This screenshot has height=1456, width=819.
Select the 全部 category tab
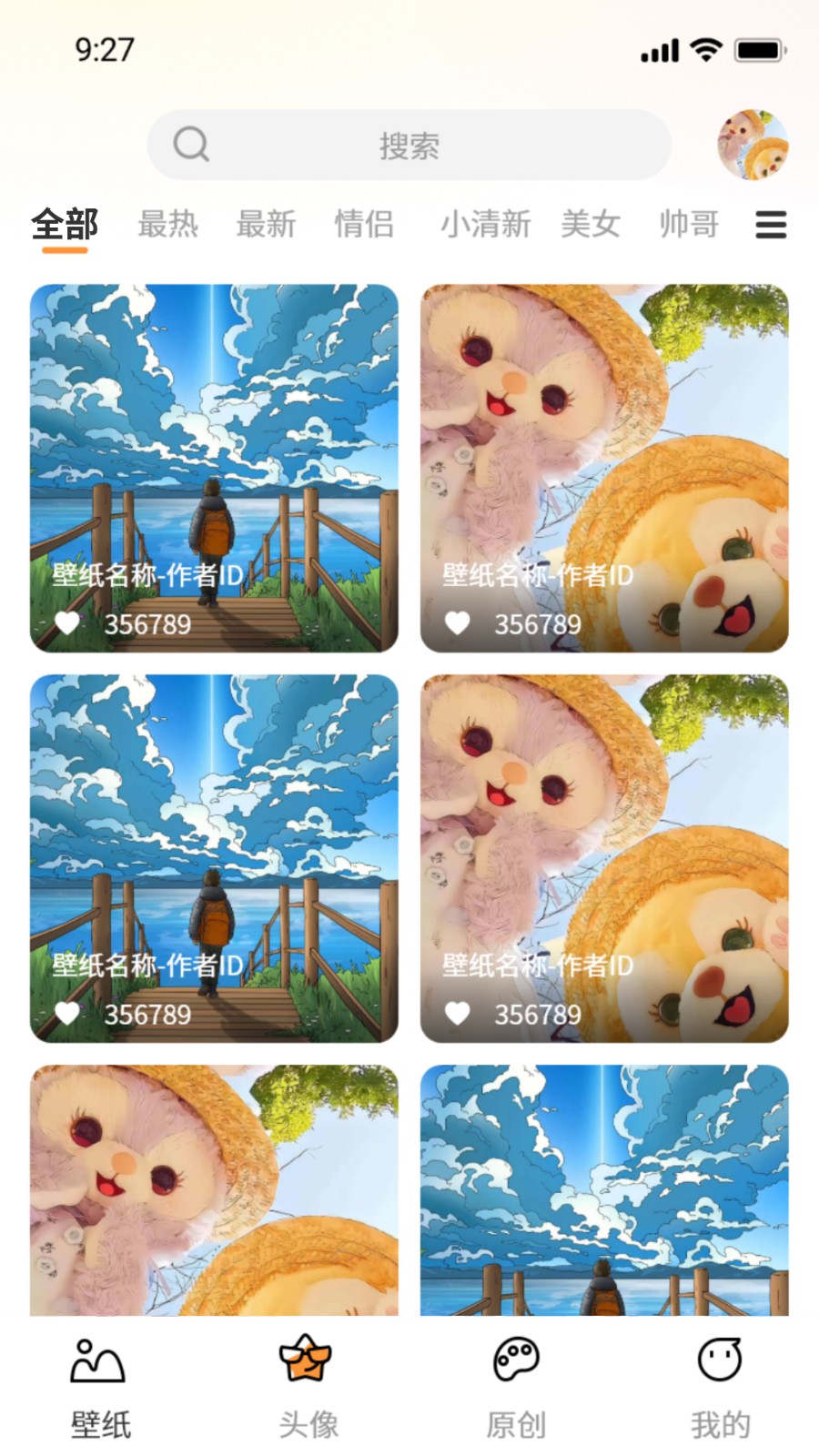tap(65, 224)
